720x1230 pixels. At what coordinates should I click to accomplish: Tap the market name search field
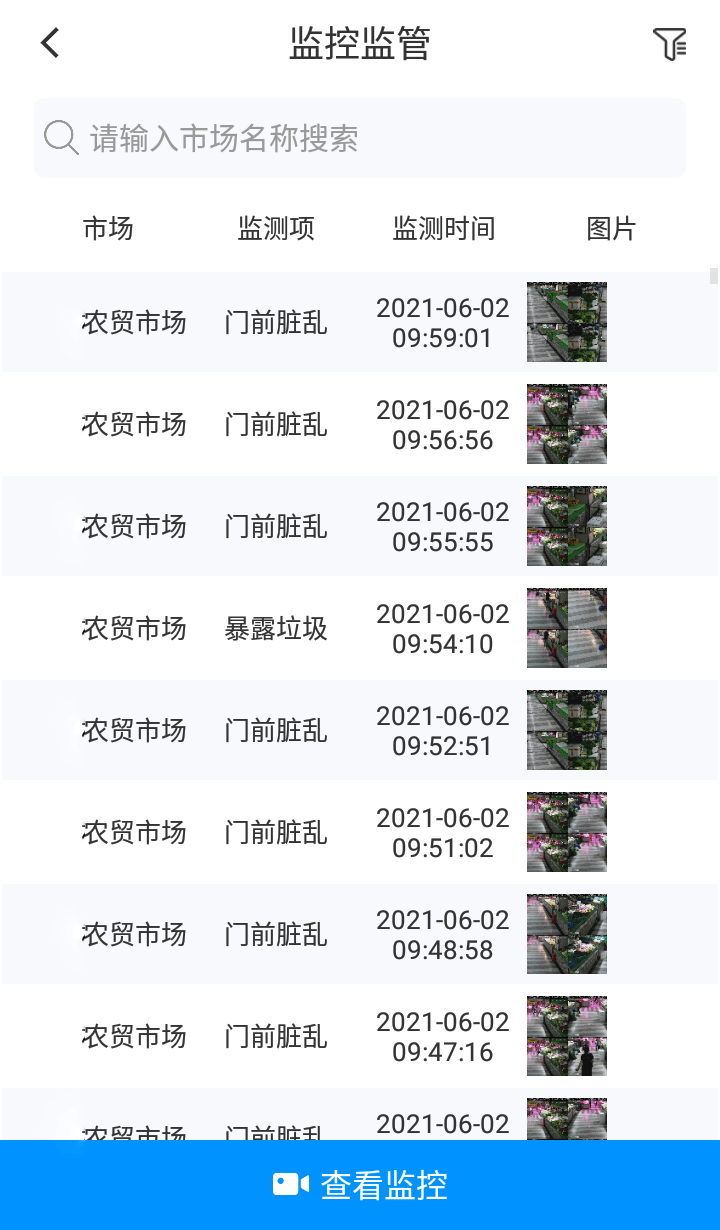pos(360,138)
